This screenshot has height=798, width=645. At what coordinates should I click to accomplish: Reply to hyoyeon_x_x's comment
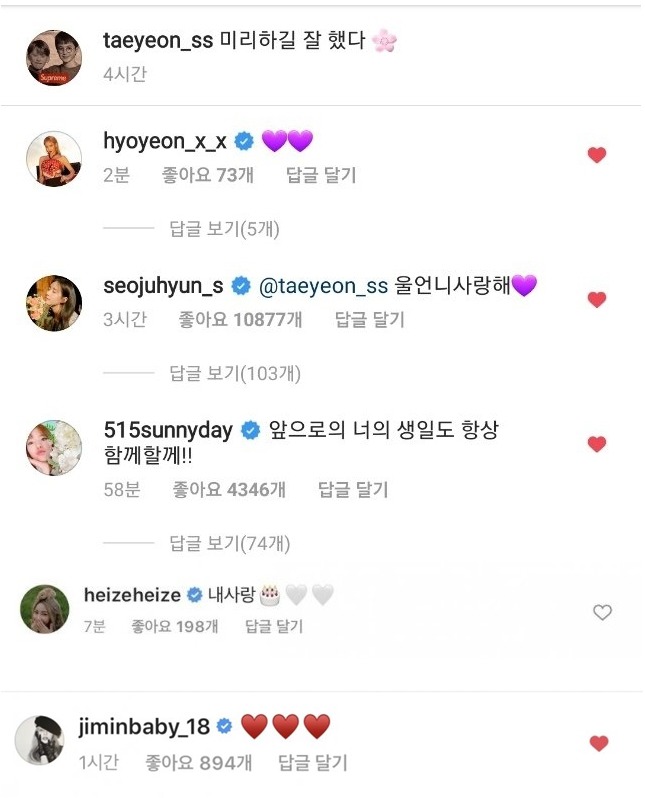320,175
